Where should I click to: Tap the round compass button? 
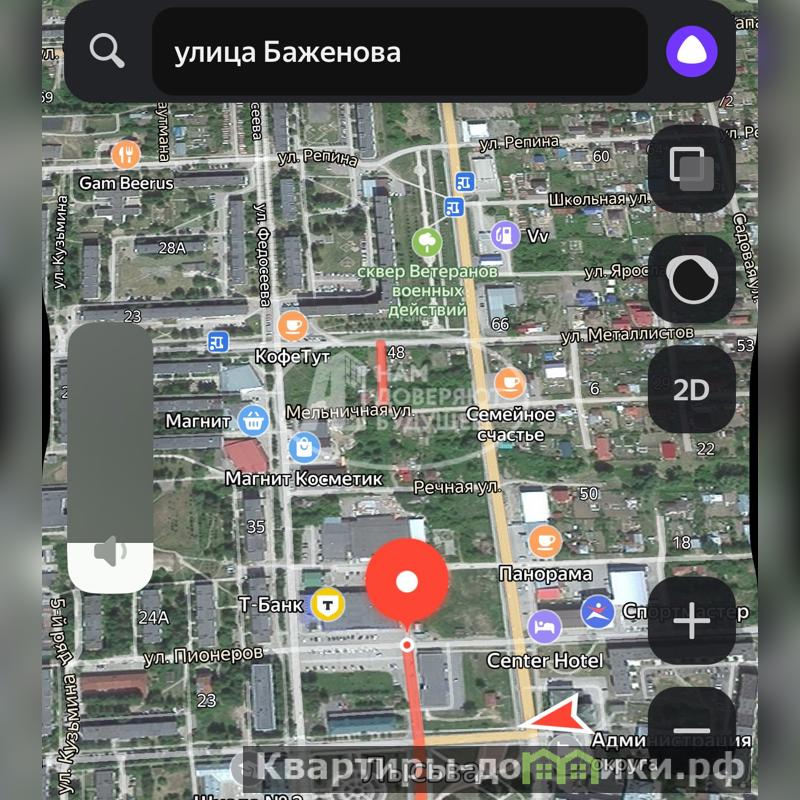(692, 279)
